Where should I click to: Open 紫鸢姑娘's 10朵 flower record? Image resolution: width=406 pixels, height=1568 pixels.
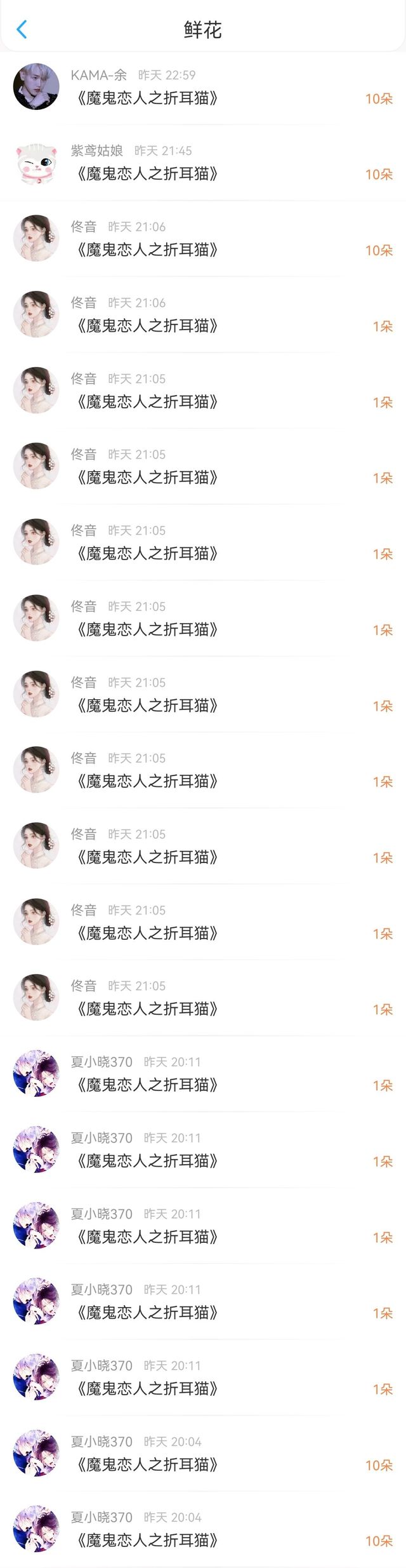point(203,163)
